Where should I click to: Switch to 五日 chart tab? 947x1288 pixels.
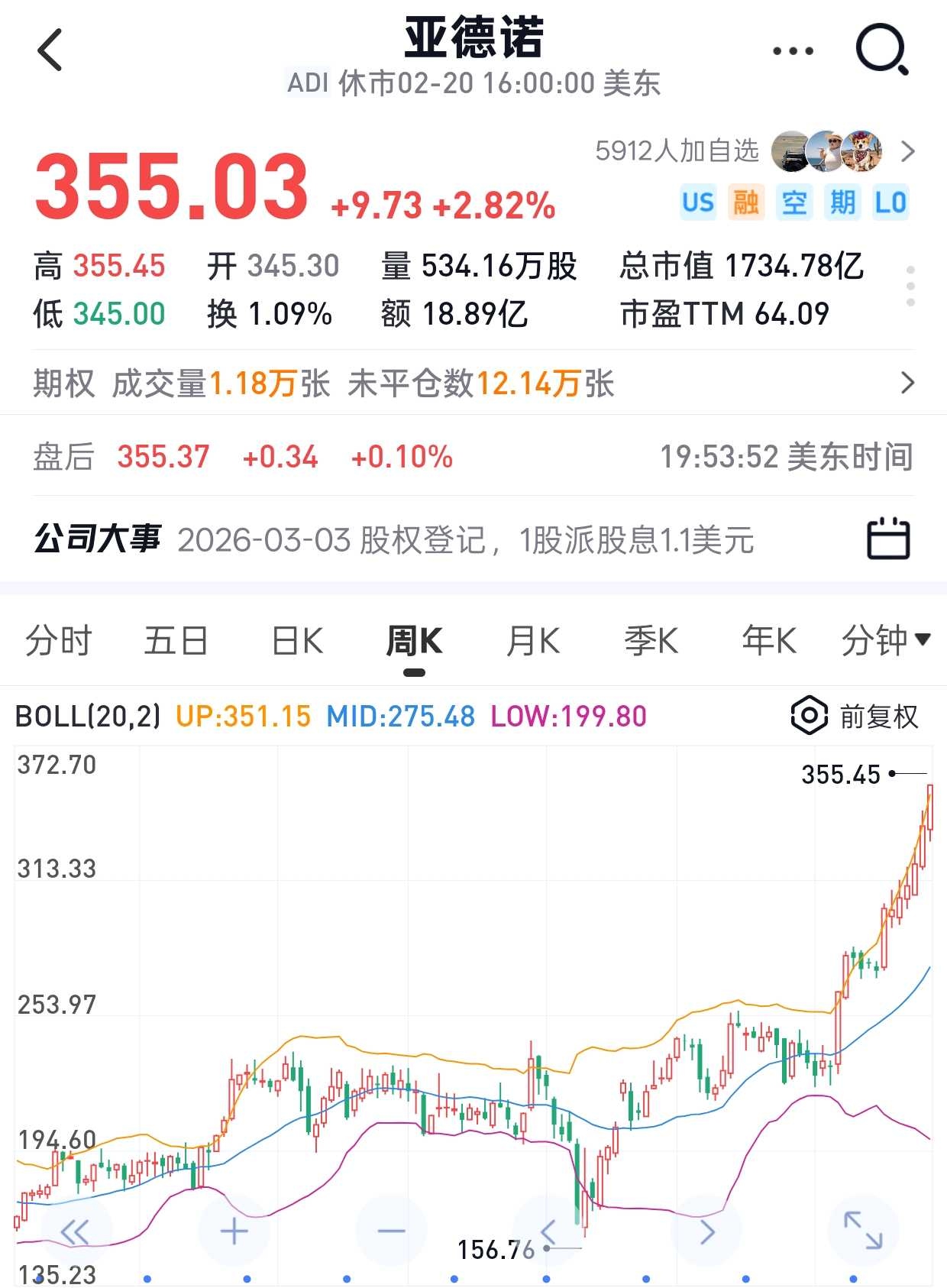coord(176,640)
